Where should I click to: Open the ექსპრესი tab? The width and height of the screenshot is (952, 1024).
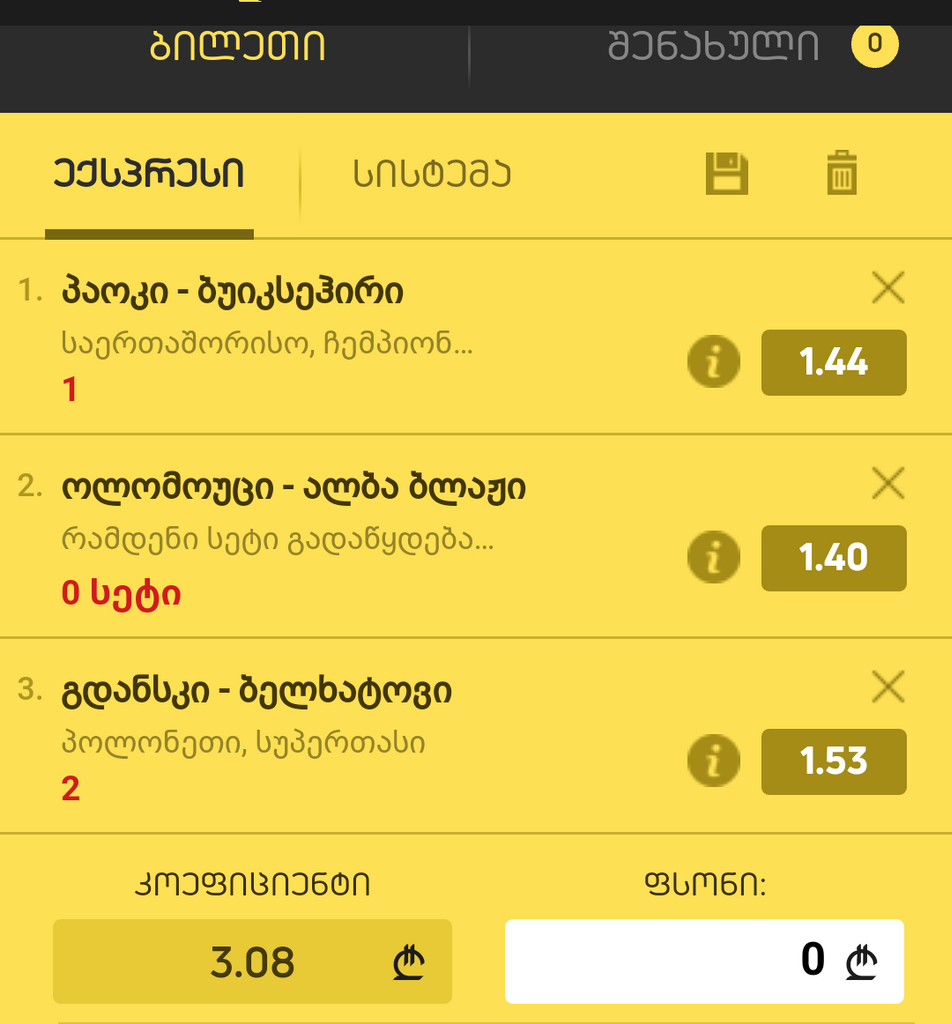(x=150, y=172)
